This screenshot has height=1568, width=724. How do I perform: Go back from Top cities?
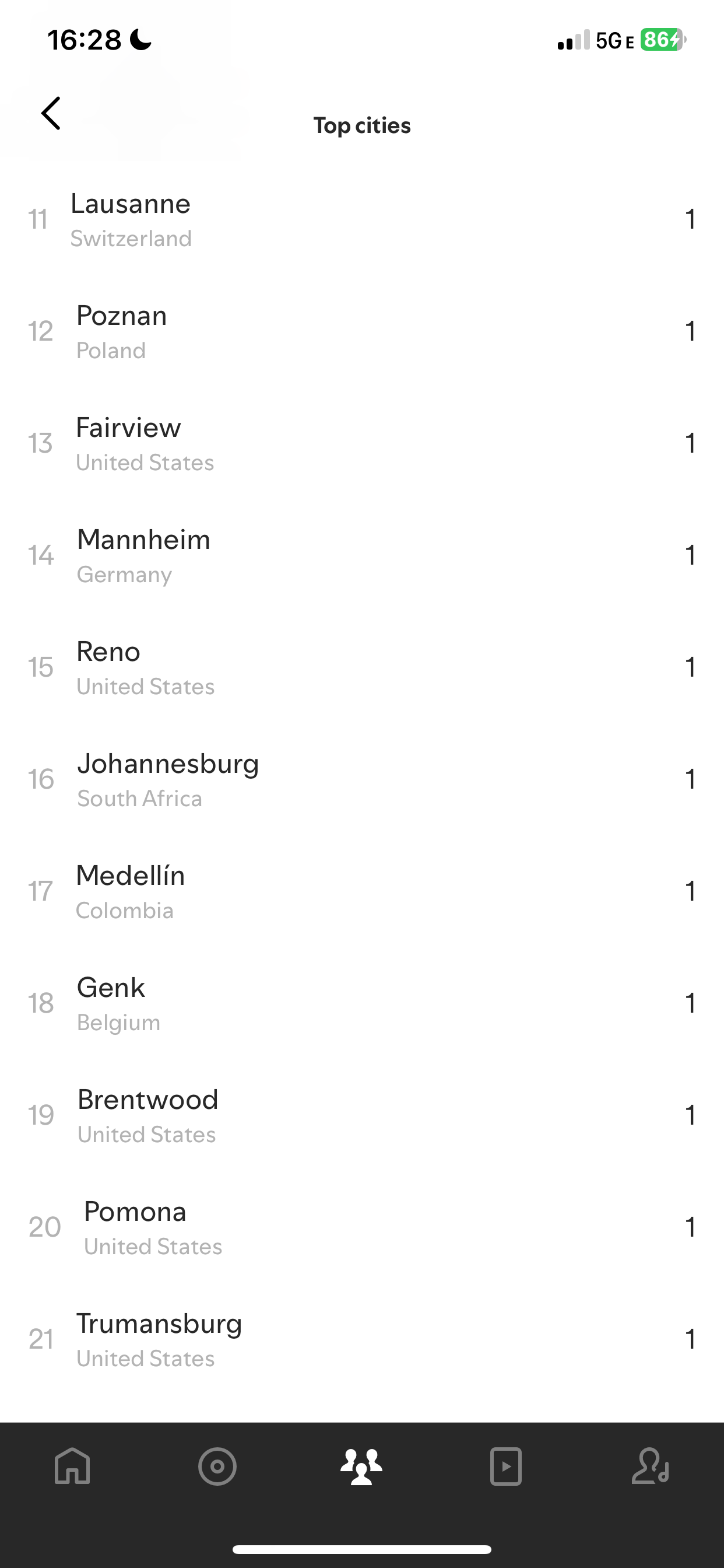[x=51, y=113]
